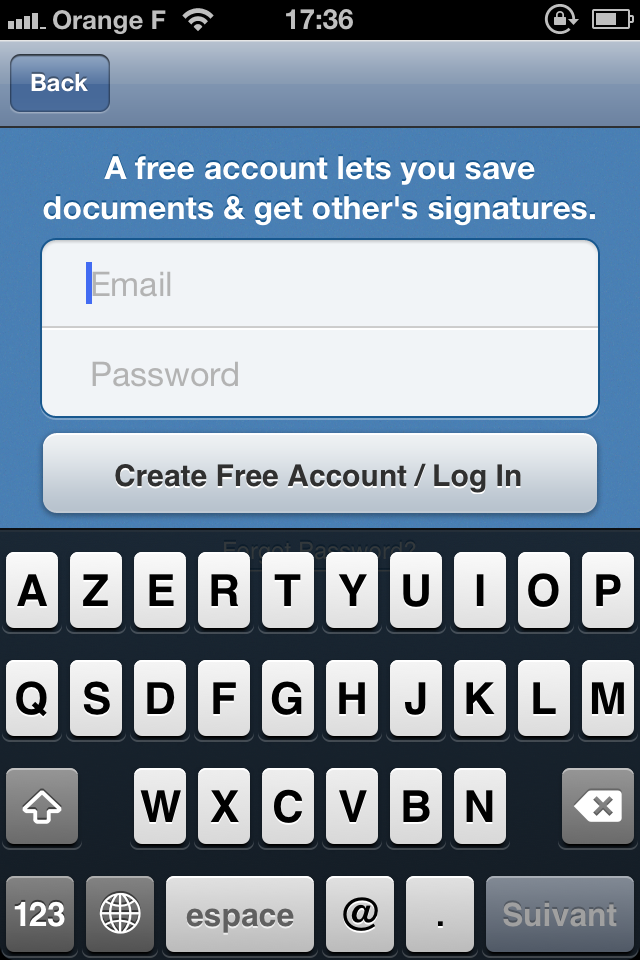Tap the @ key on the keyboard
The height and width of the screenshot is (960, 640).
(x=360, y=914)
